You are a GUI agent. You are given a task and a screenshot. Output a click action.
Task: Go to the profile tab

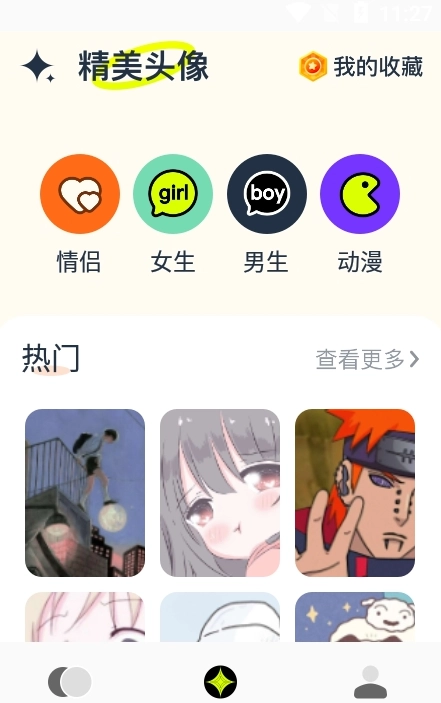pos(370,682)
